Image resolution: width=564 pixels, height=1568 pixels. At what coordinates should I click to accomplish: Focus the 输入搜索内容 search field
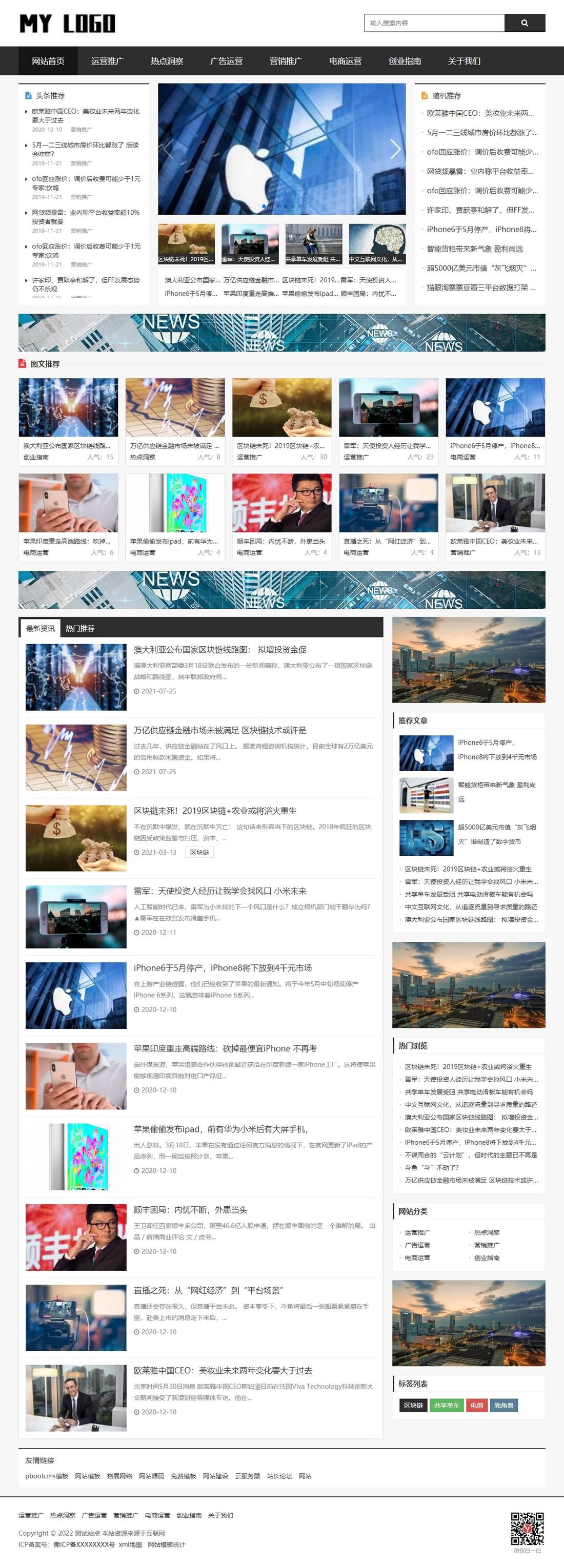point(434,23)
